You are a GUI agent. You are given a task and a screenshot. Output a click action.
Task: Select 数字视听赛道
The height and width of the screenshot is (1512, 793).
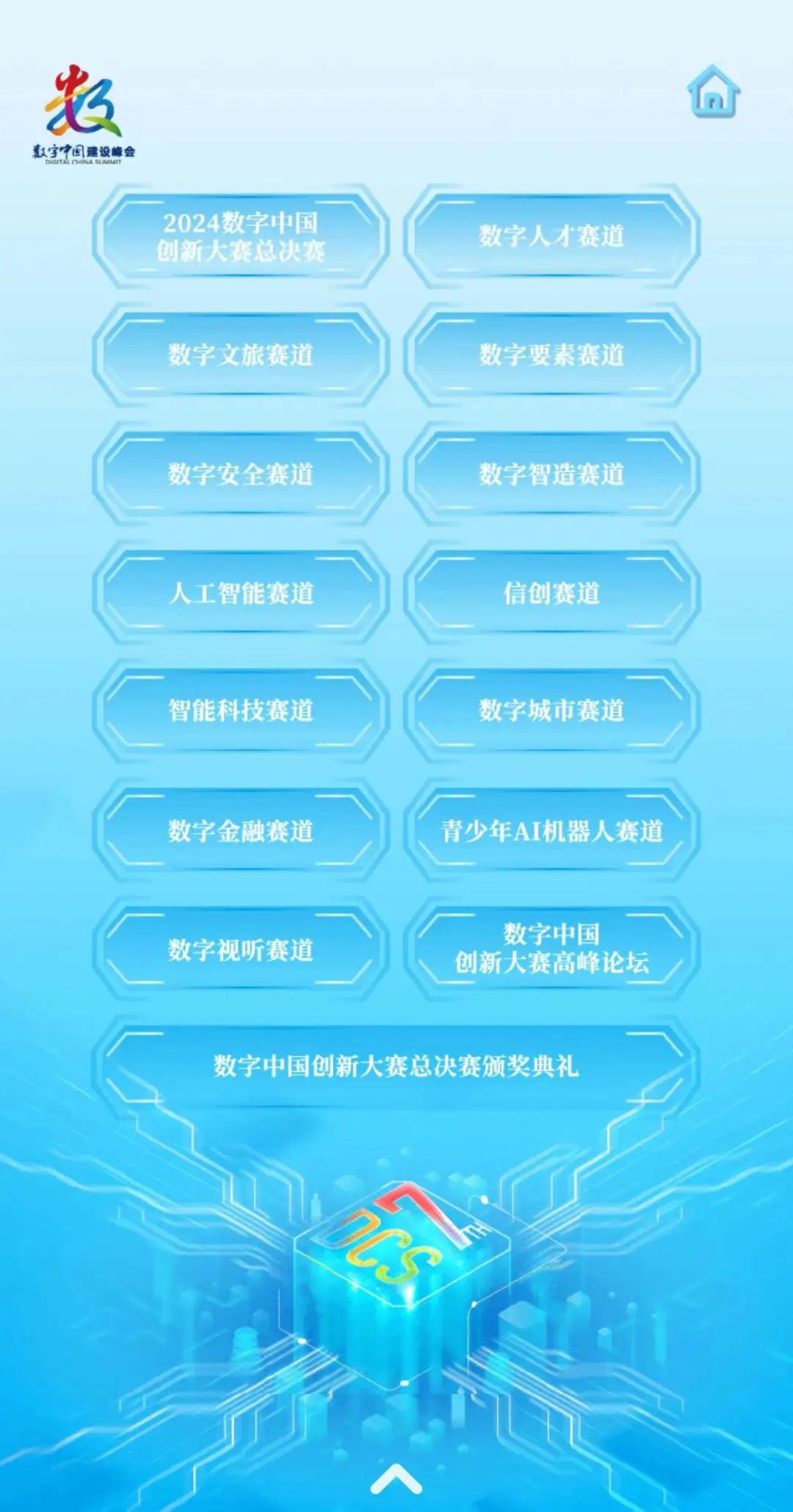241,950
